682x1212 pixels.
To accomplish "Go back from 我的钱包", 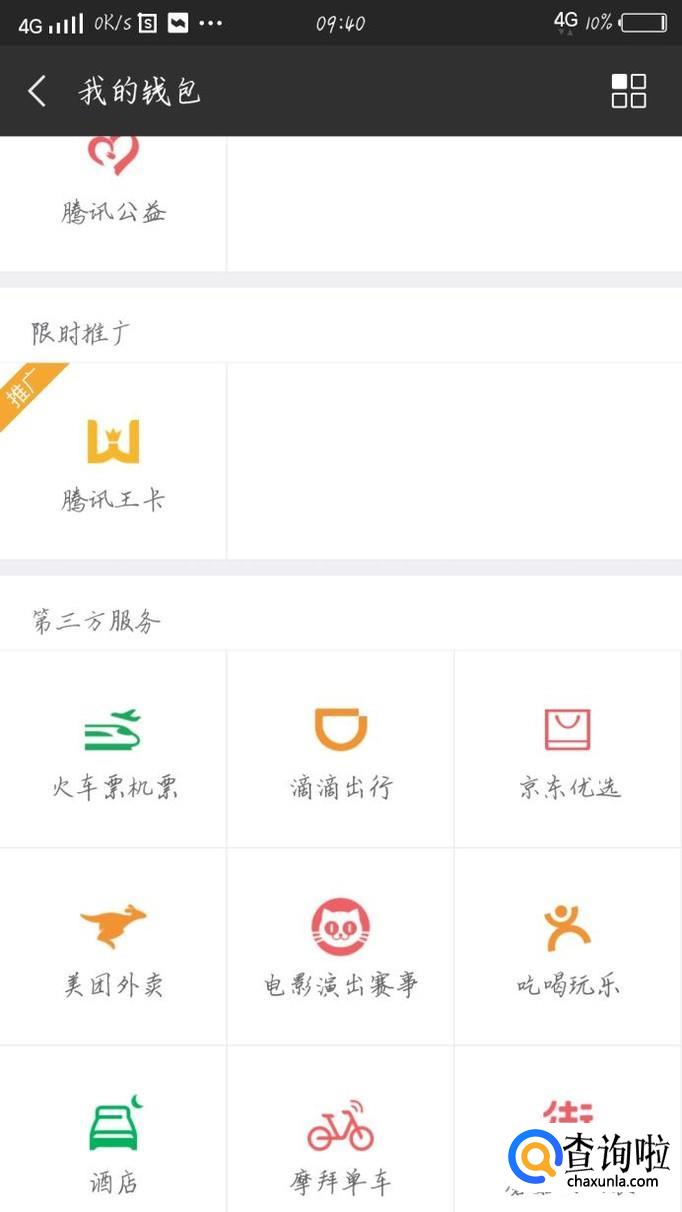I will [x=37, y=91].
